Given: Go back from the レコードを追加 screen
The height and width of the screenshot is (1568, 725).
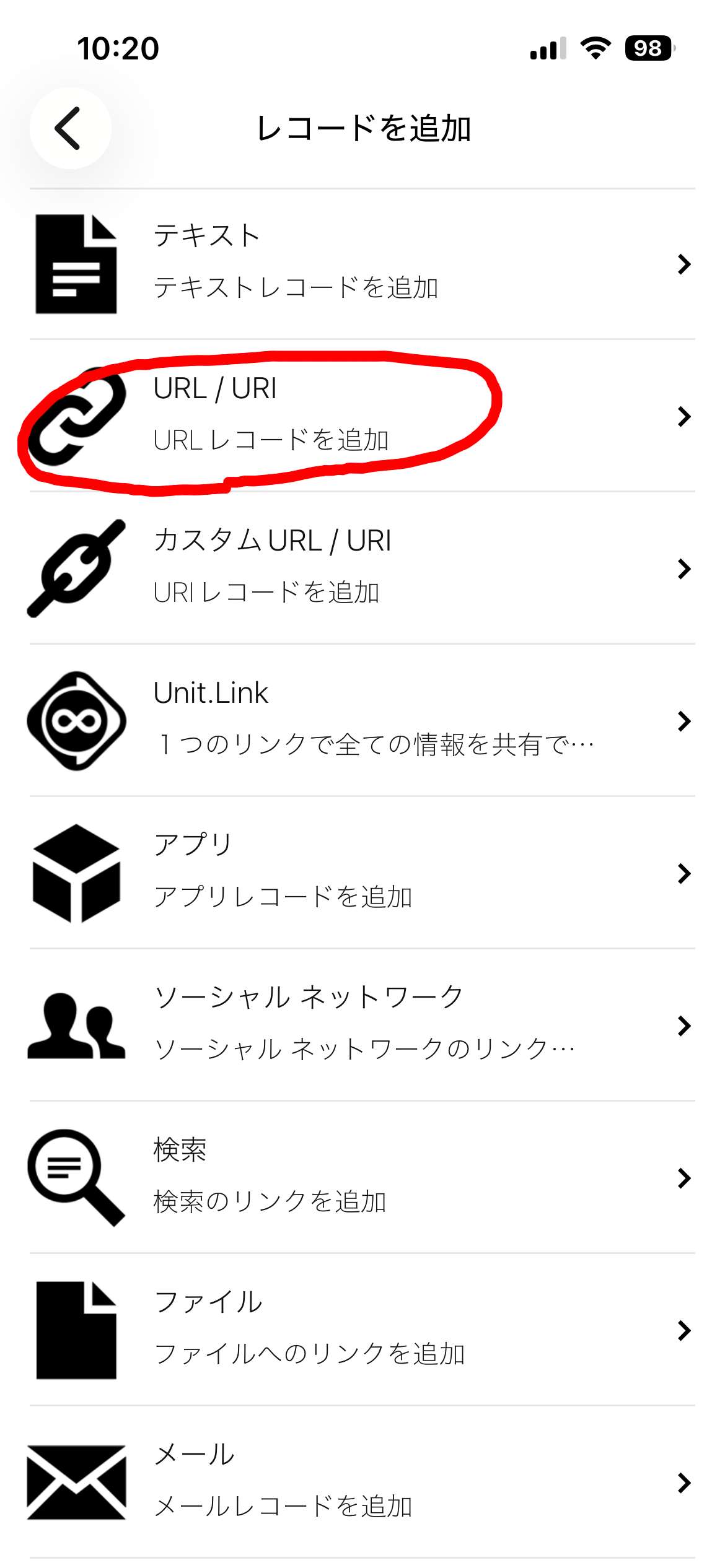Looking at the screenshot, I should [71, 128].
